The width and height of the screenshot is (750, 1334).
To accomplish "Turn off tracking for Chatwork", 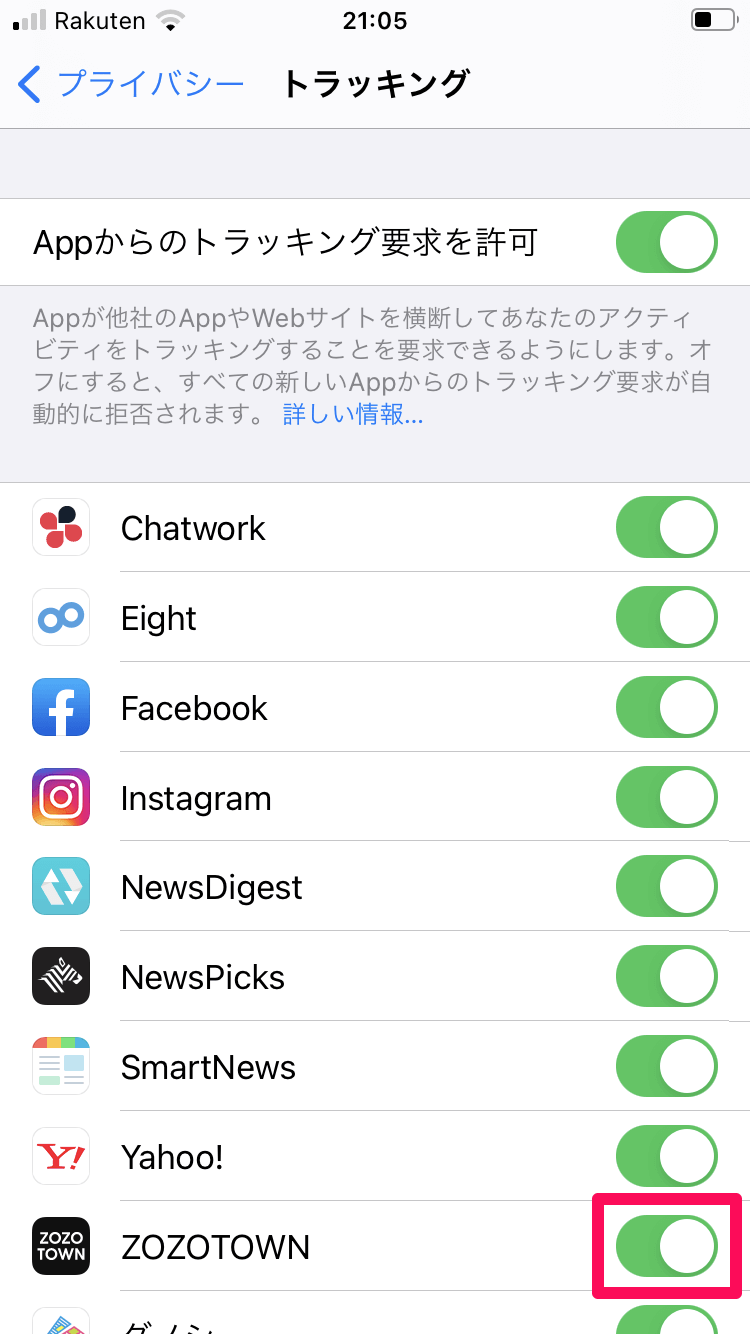I will coord(666,527).
